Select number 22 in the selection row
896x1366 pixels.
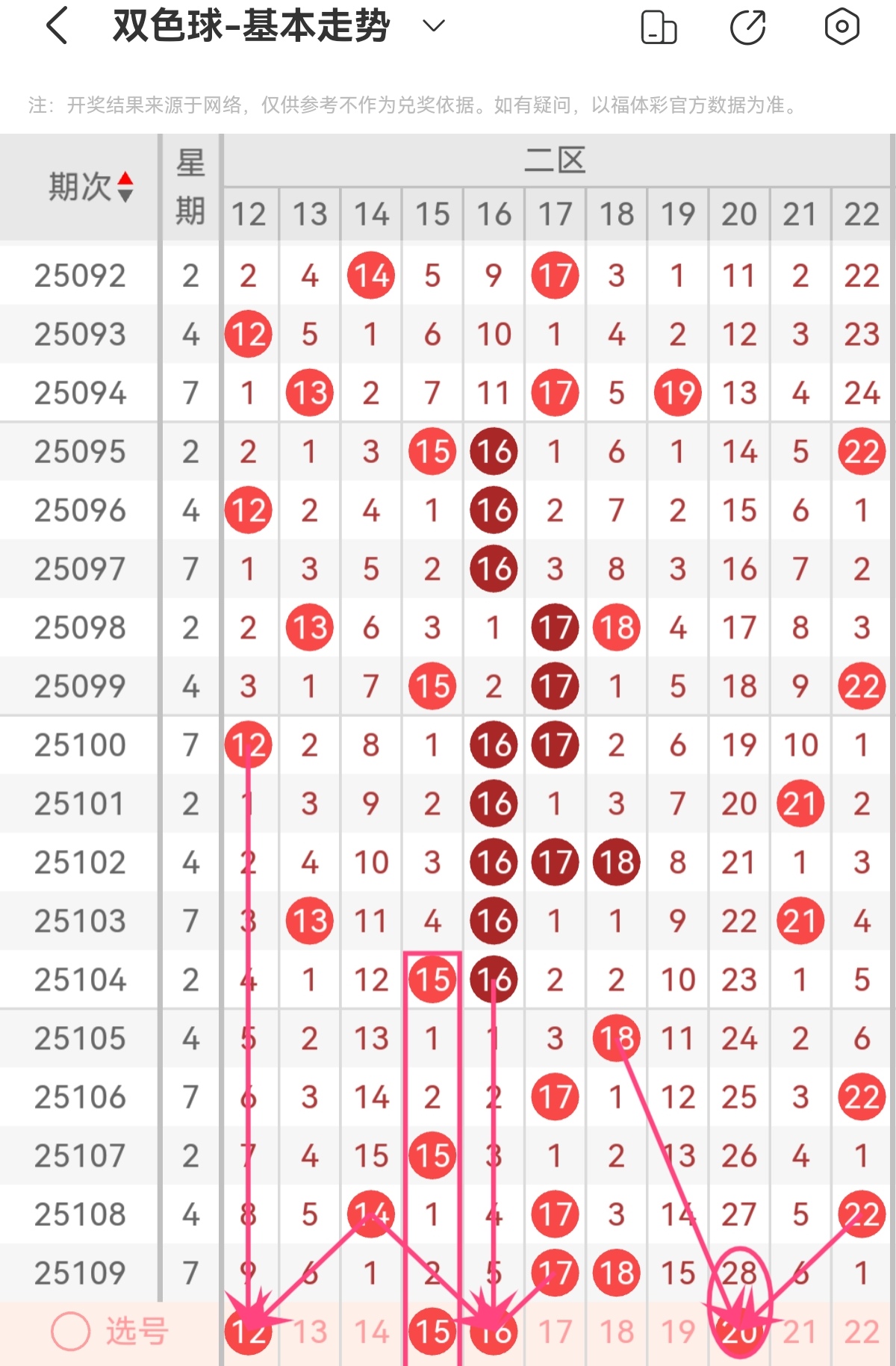click(862, 1332)
